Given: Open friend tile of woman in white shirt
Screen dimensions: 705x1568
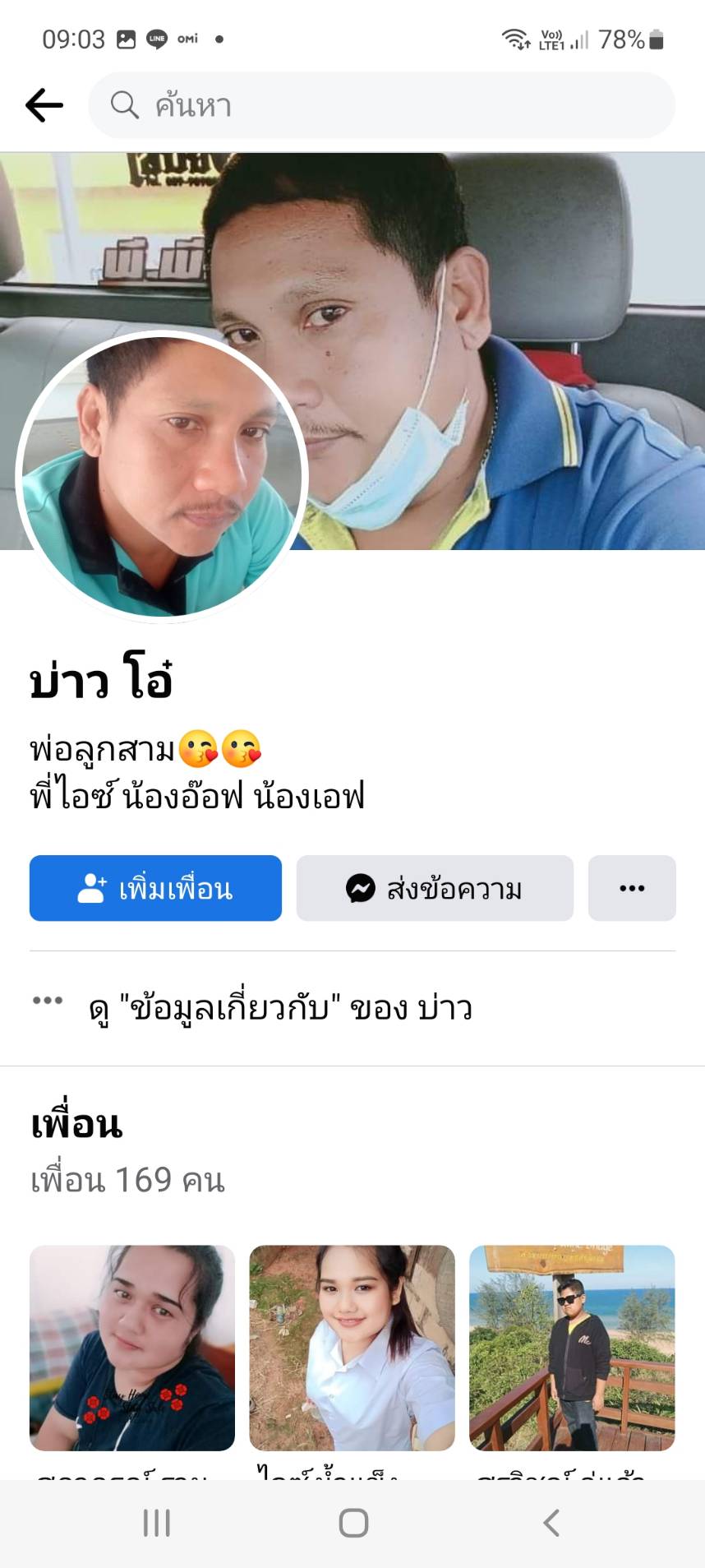Looking at the screenshot, I should pyautogui.click(x=352, y=1347).
